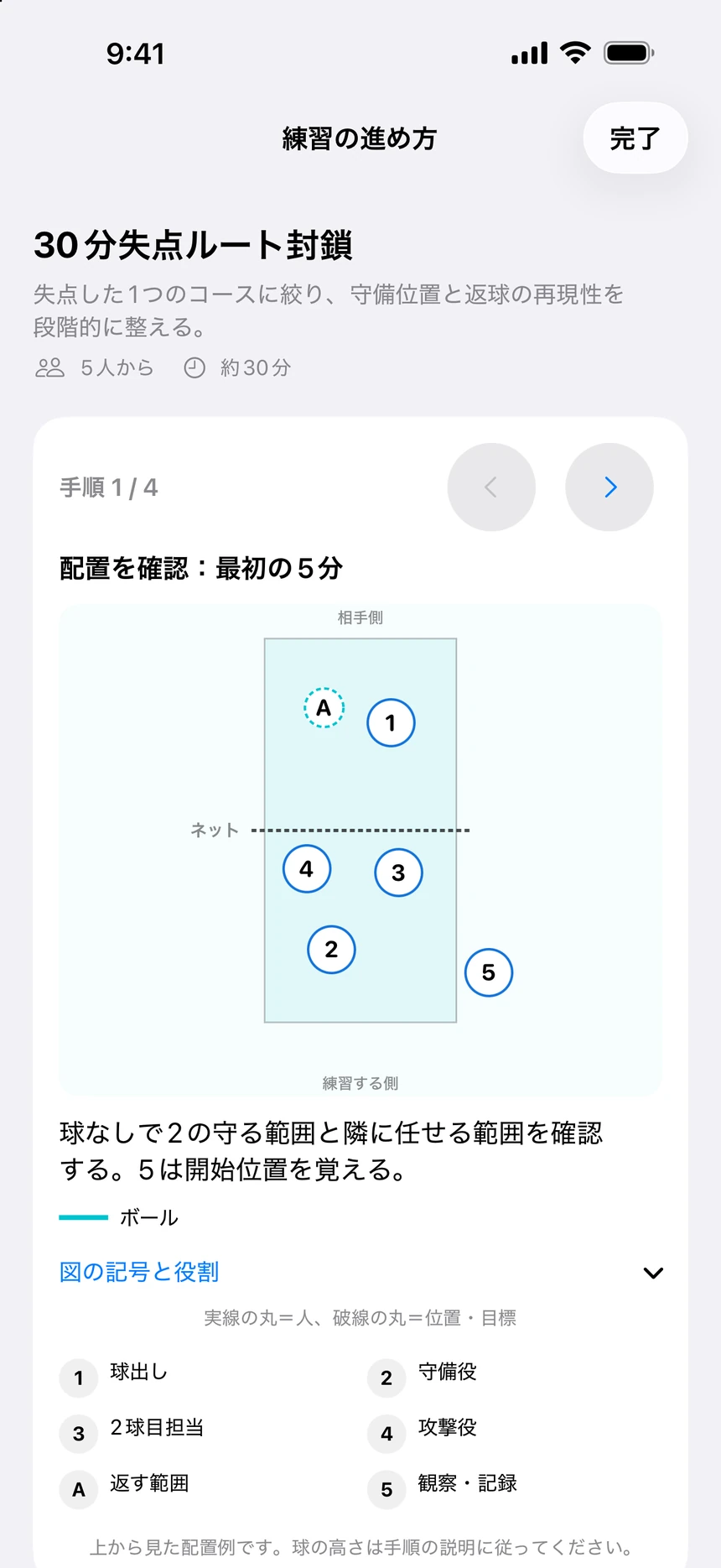Go back a step with the left arrow
This screenshot has width=721, height=1568.
(491, 487)
